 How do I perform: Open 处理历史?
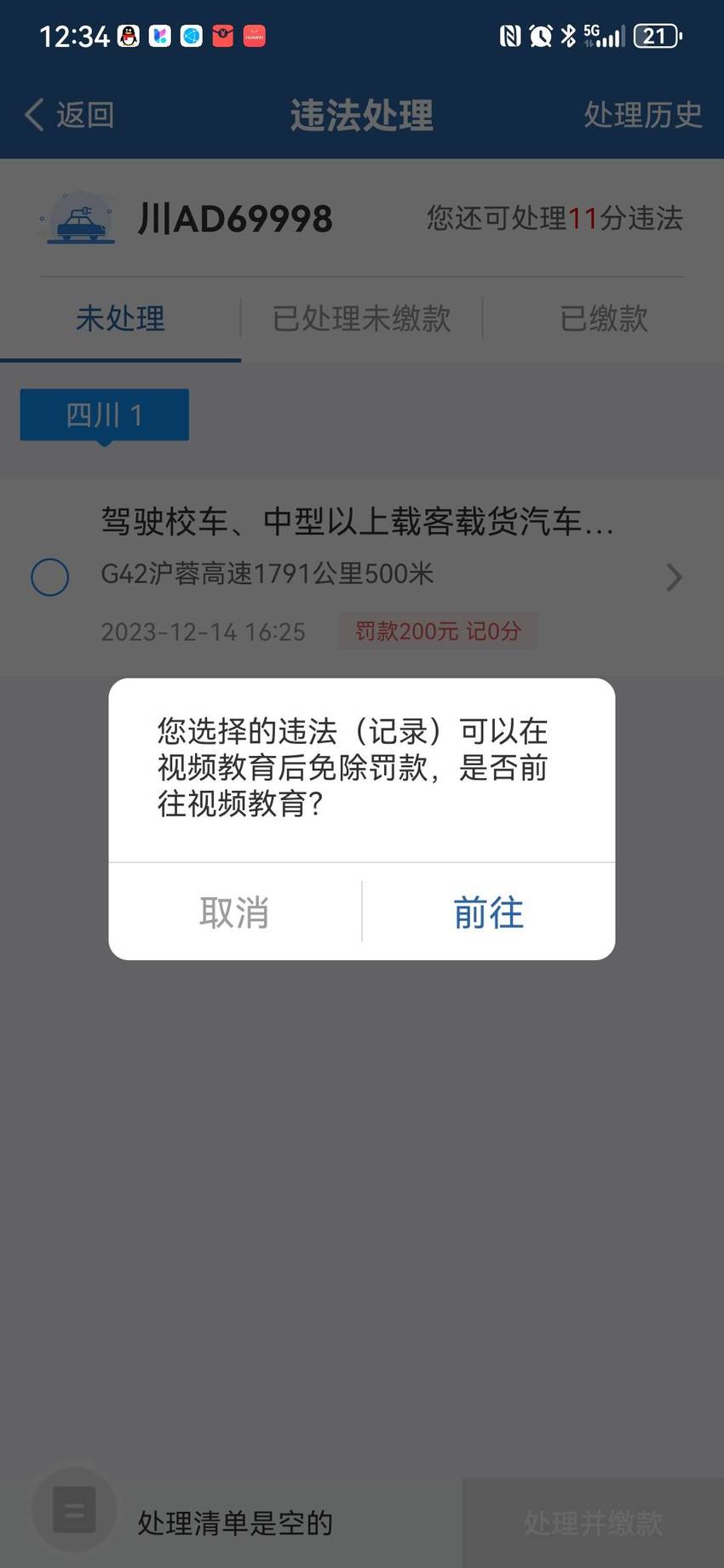point(642,115)
